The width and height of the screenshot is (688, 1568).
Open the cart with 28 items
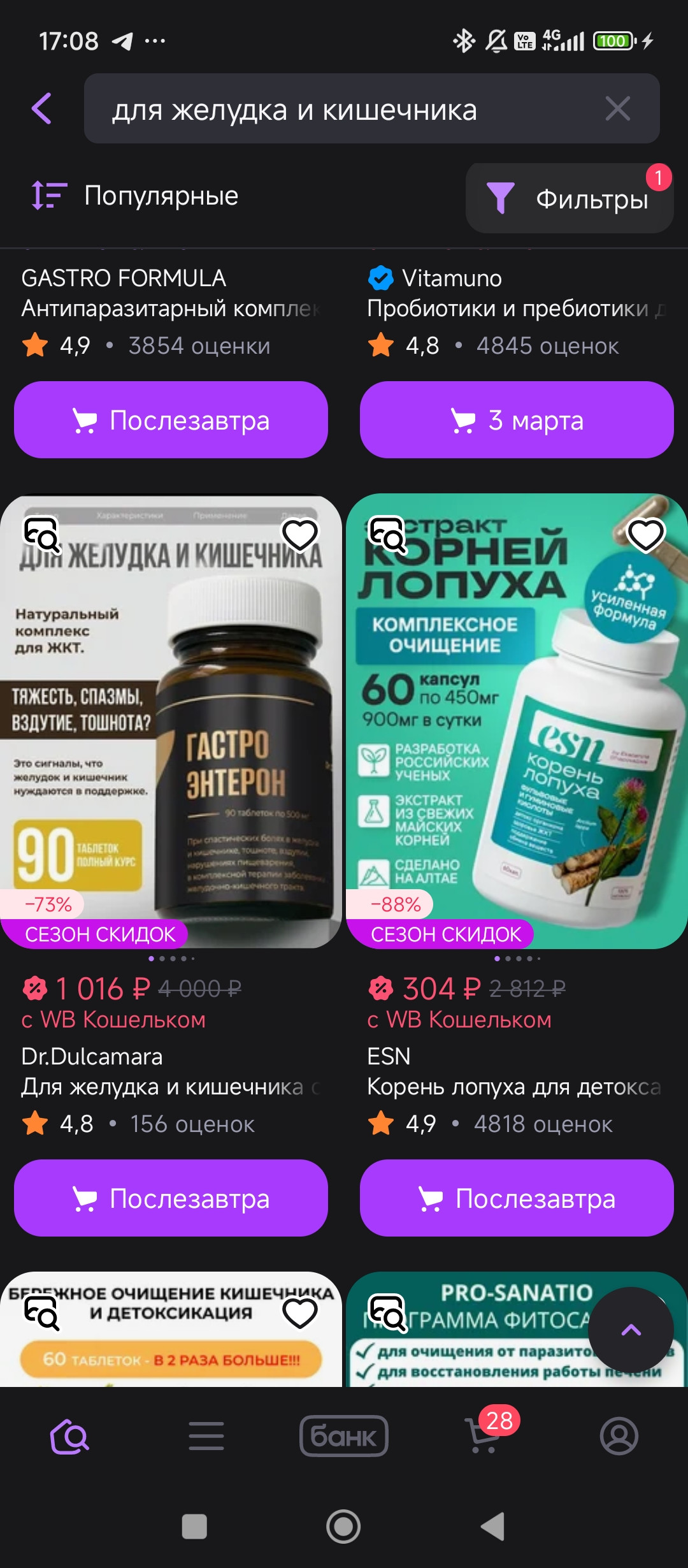[483, 1436]
